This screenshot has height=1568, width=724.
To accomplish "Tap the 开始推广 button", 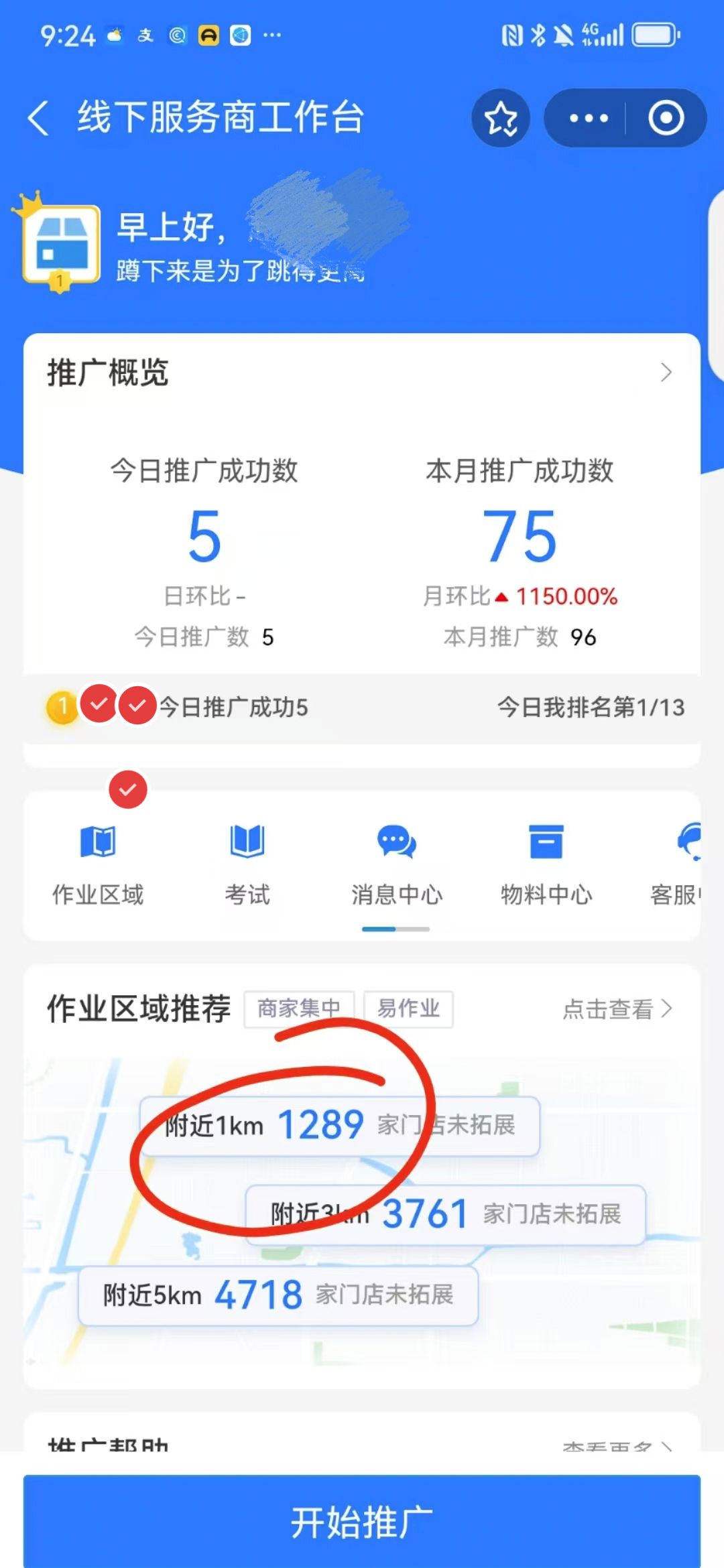I will [x=362, y=1521].
